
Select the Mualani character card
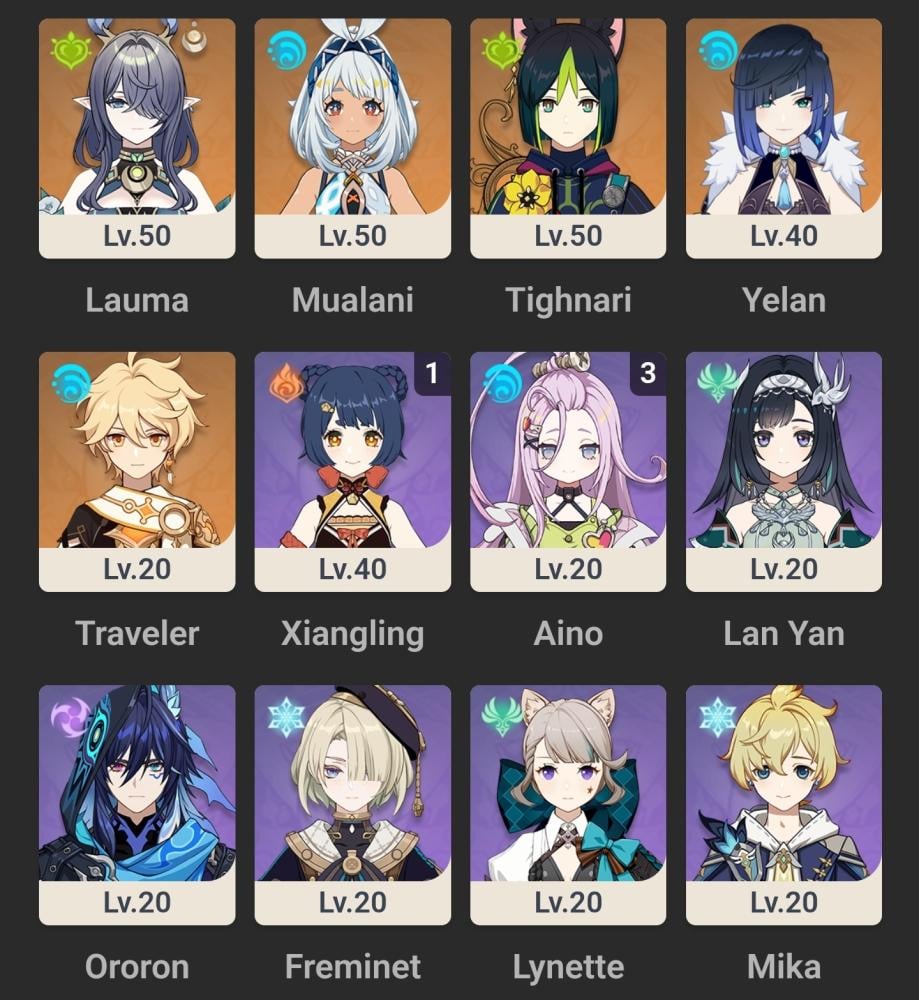(x=352, y=138)
